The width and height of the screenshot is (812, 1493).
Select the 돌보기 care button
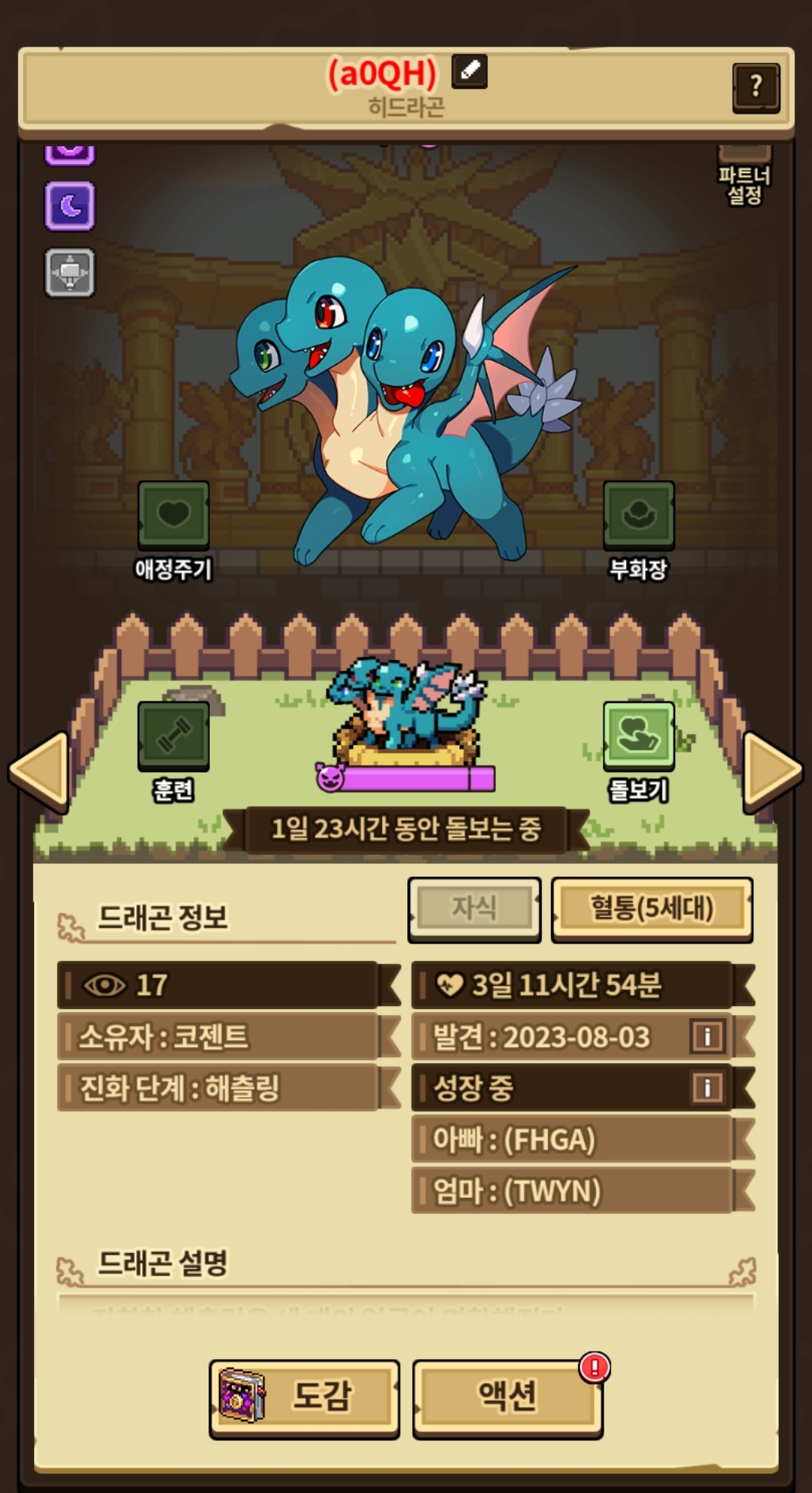pos(638,736)
